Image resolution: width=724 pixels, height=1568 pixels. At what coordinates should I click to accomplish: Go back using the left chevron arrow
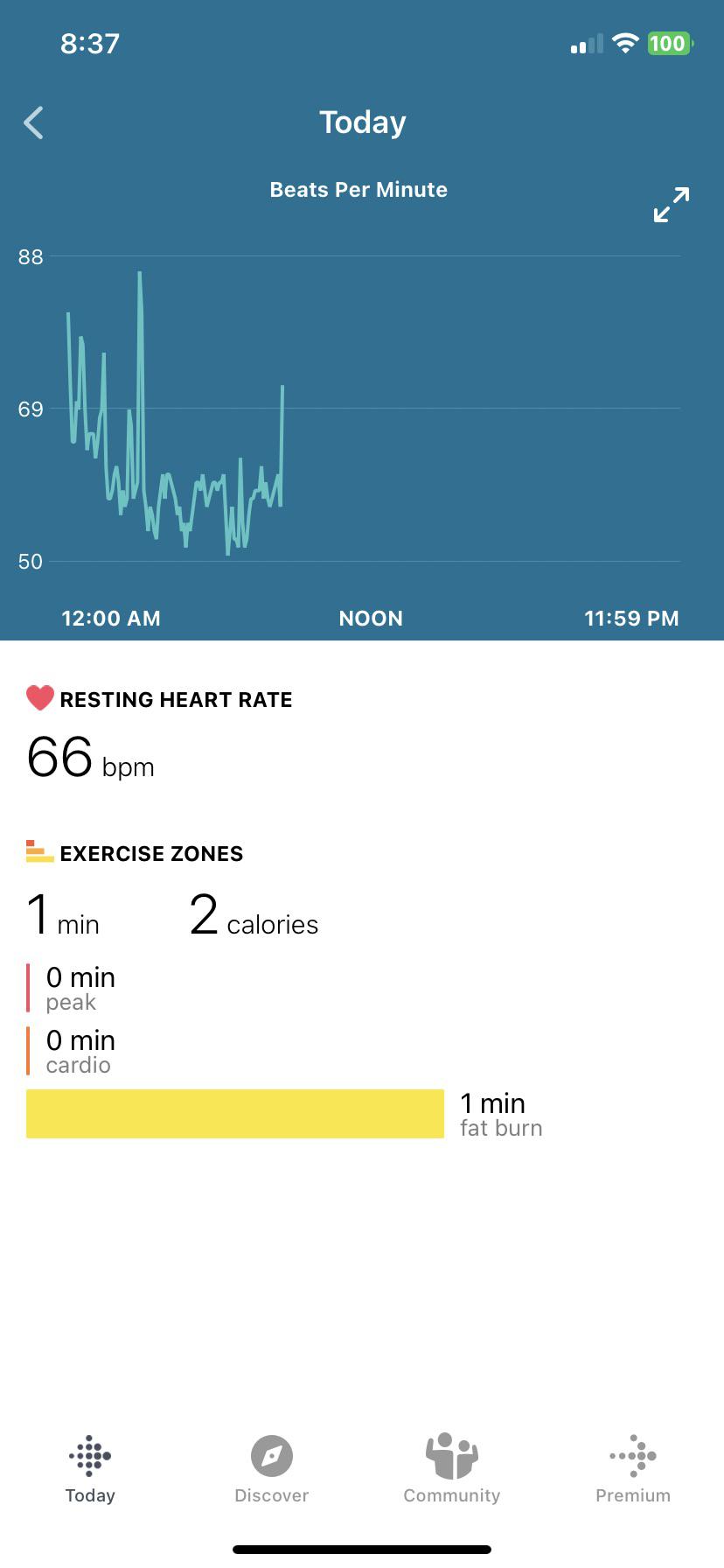[x=33, y=122]
